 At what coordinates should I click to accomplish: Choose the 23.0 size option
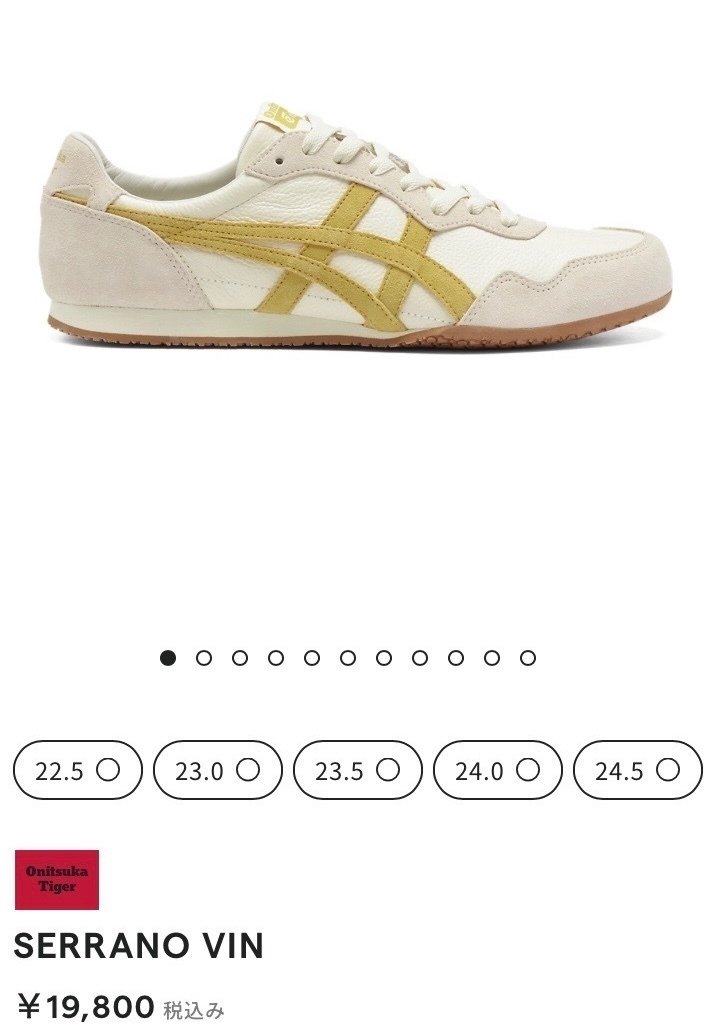[x=217, y=770]
